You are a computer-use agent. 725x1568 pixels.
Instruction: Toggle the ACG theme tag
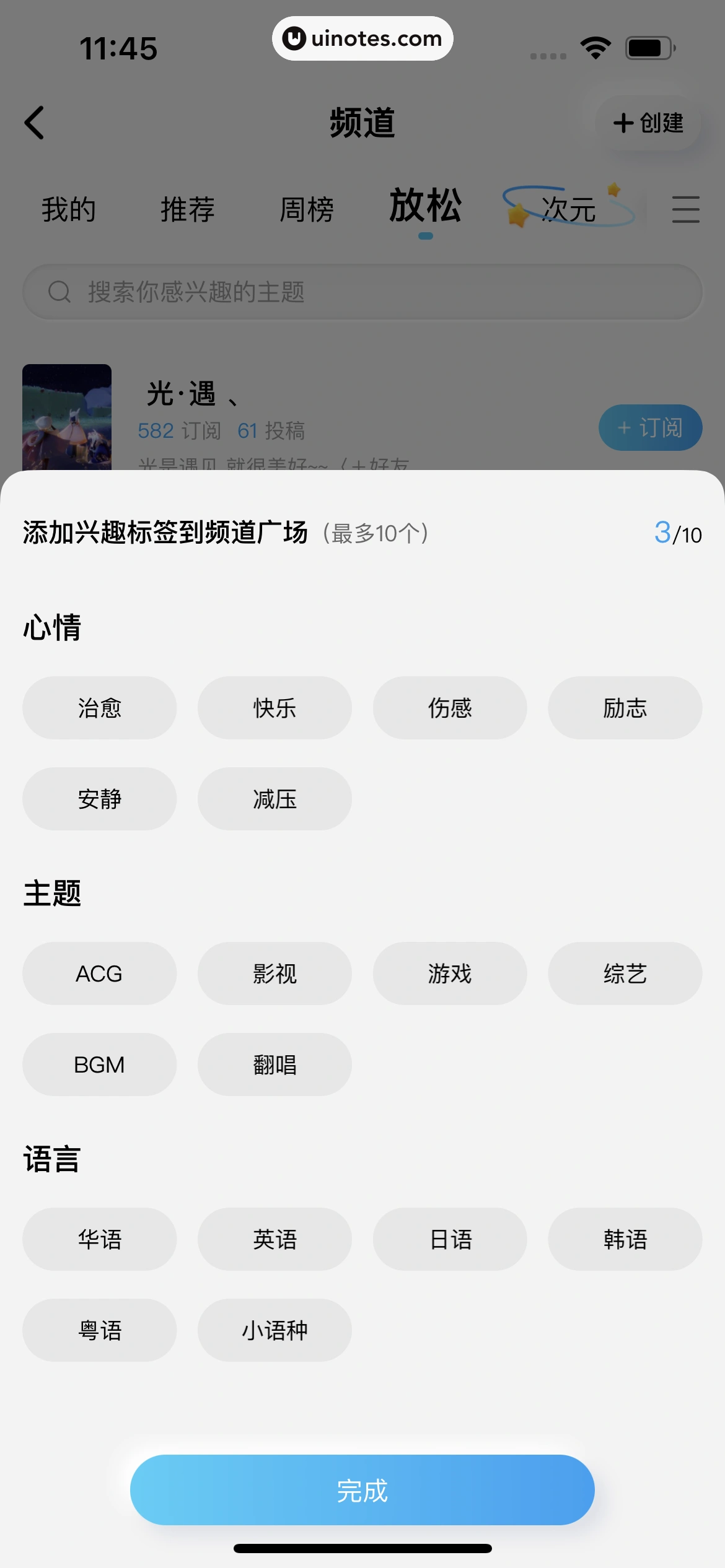[x=99, y=973]
